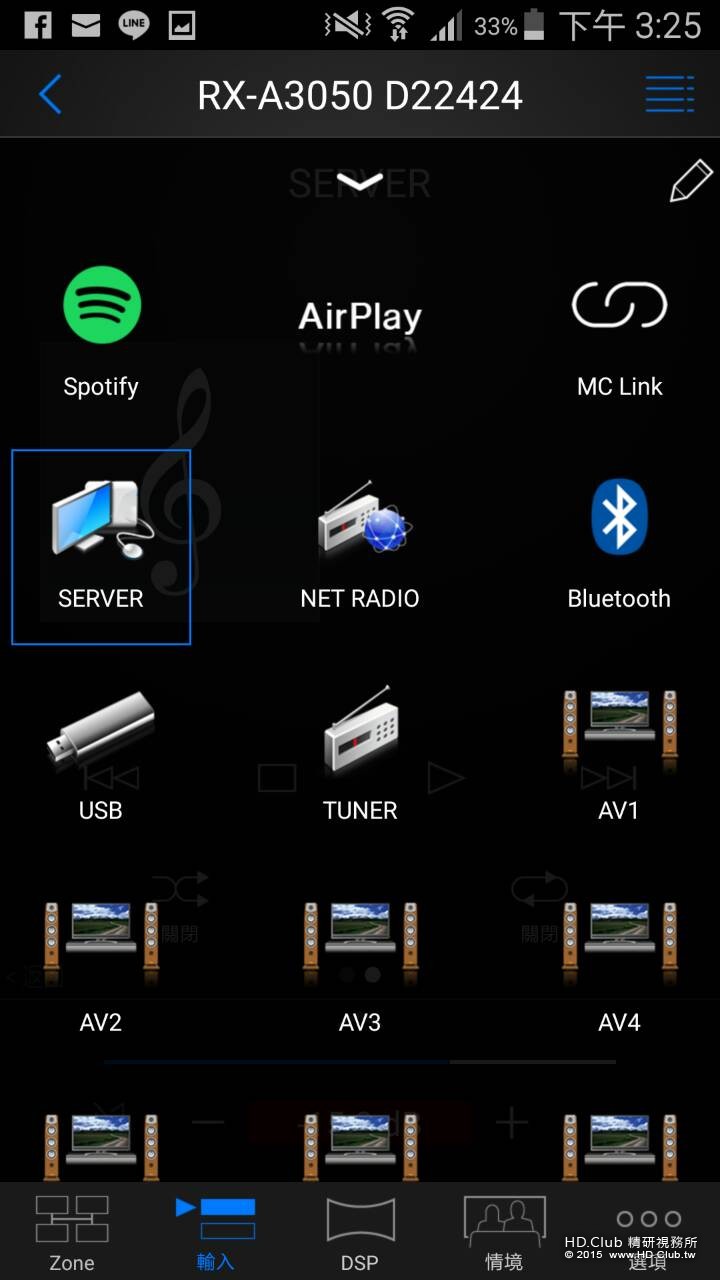Open the menu list icon at top right
720x1280 pixels.
coord(669,96)
